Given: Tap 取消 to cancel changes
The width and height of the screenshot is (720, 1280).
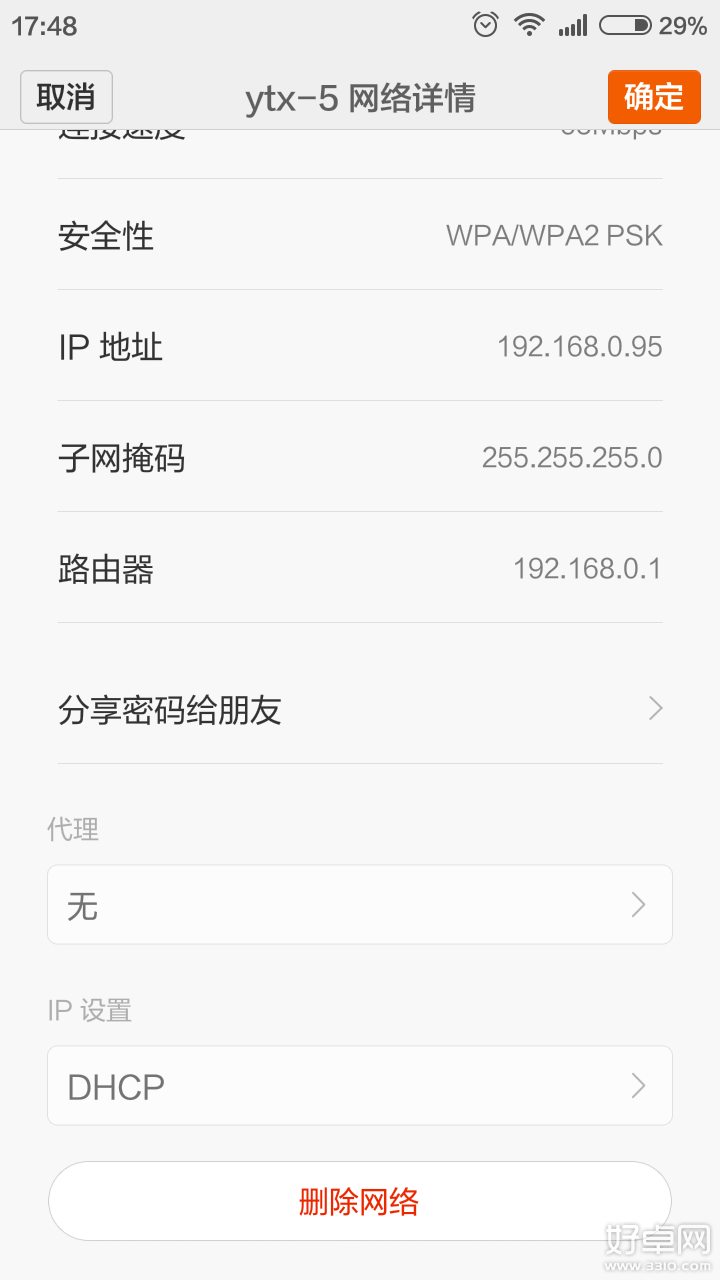Looking at the screenshot, I should [x=64, y=97].
